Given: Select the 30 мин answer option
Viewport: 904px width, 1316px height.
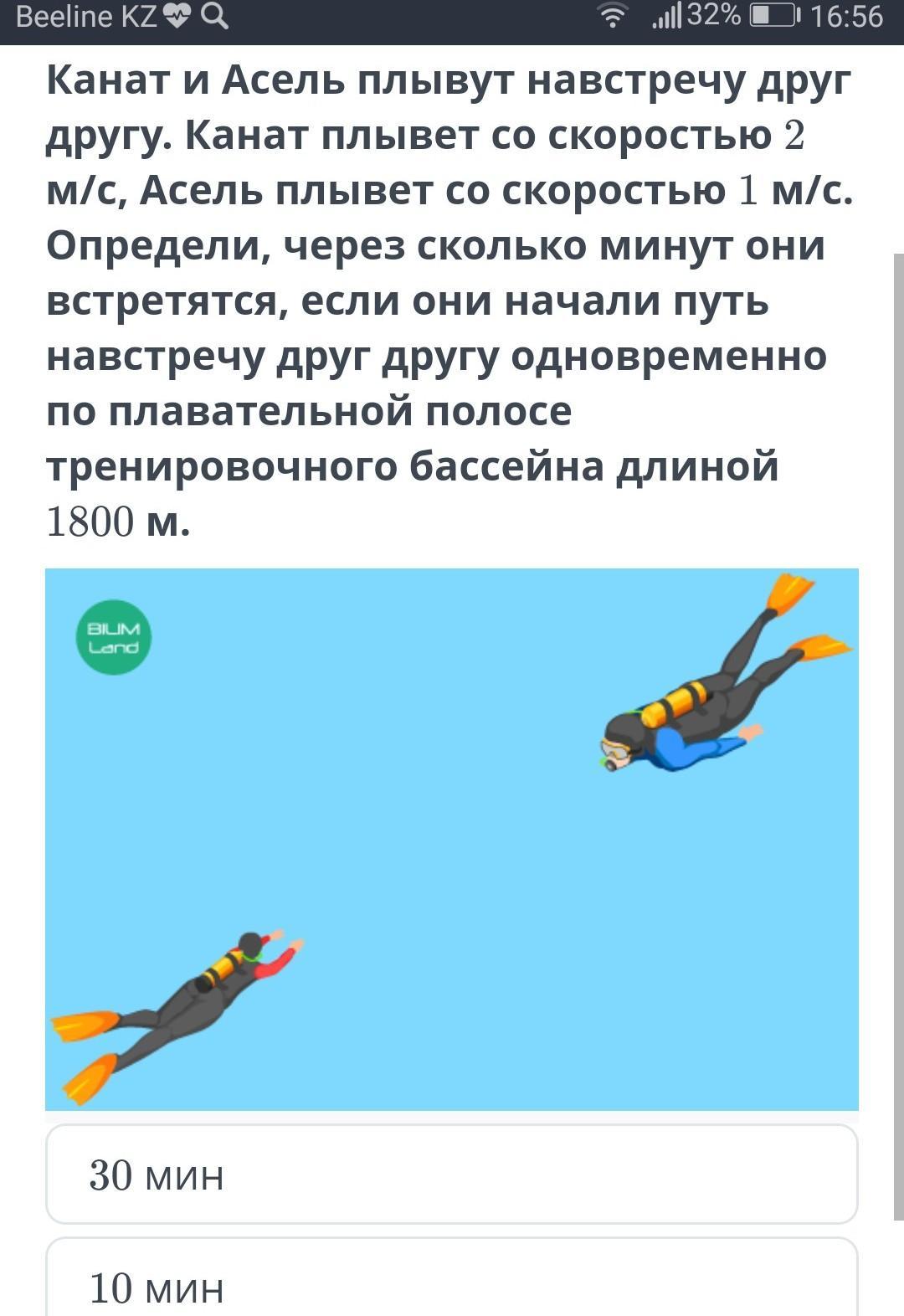Looking at the screenshot, I should (452, 1174).
